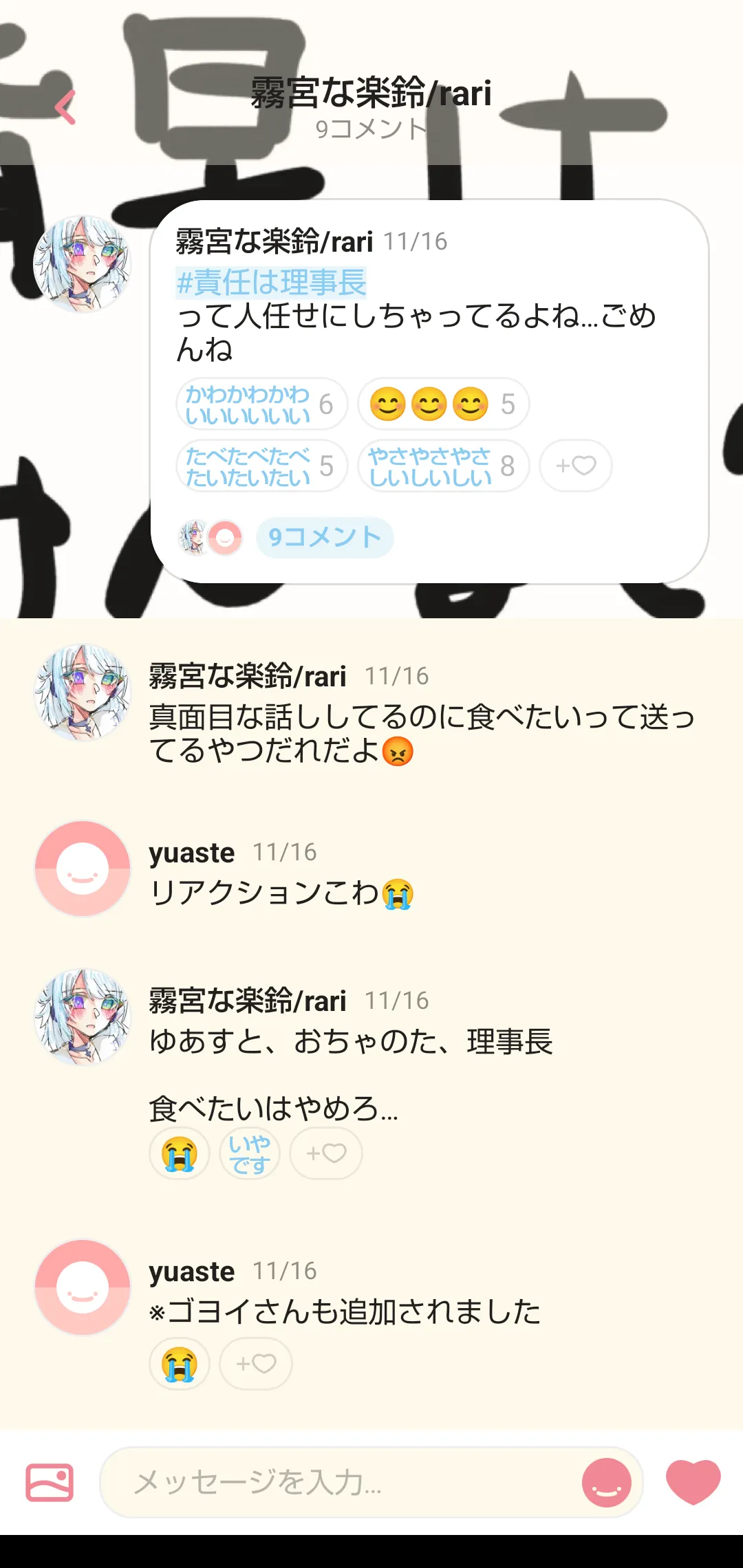
Task: Attach an image to the message
Action: (x=50, y=1482)
